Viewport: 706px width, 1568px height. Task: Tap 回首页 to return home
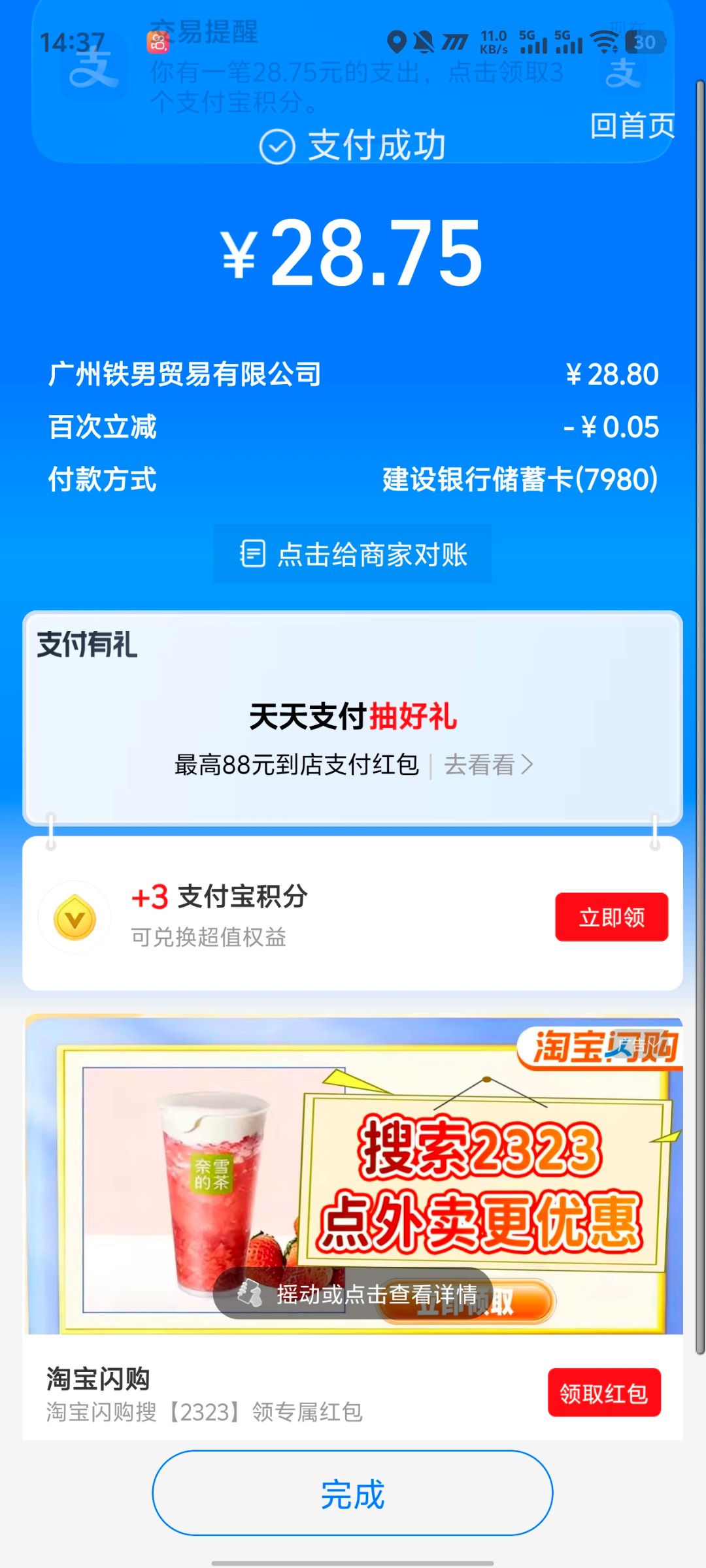pos(631,125)
